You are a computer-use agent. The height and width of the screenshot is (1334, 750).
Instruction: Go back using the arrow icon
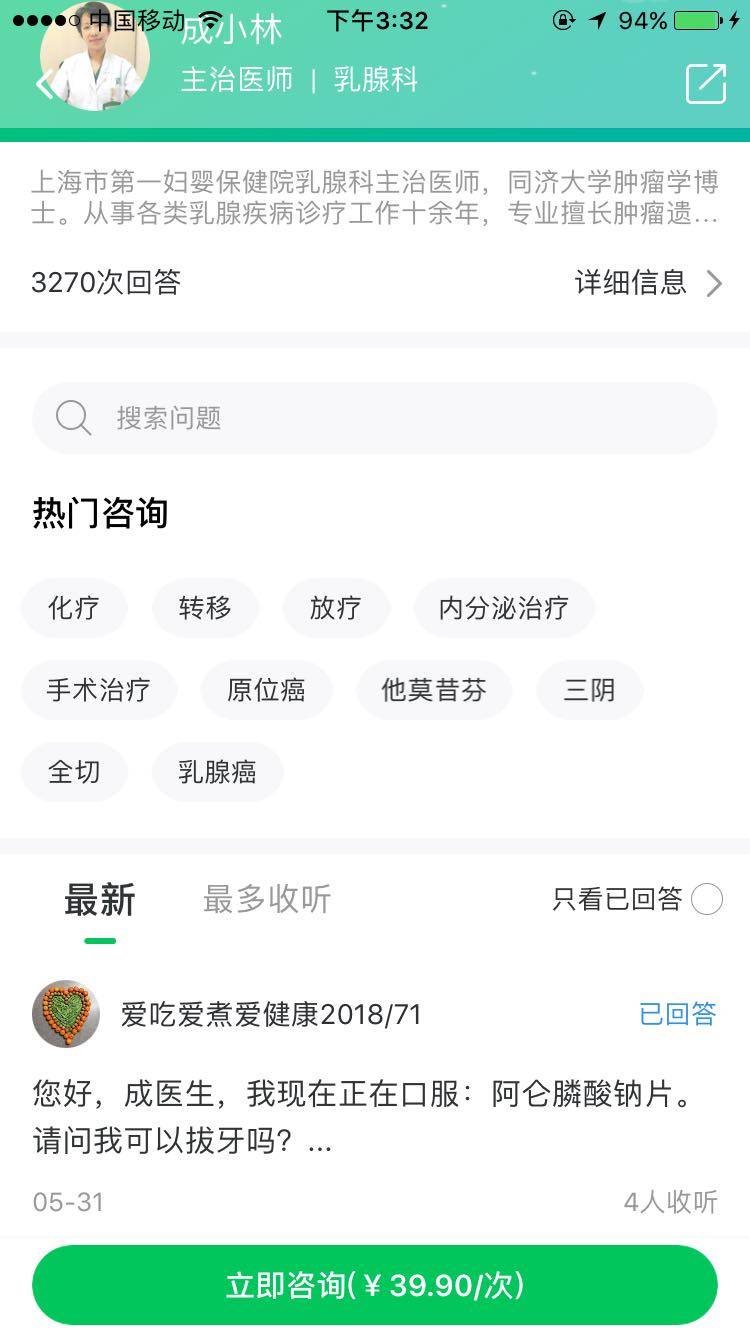pos(45,84)
